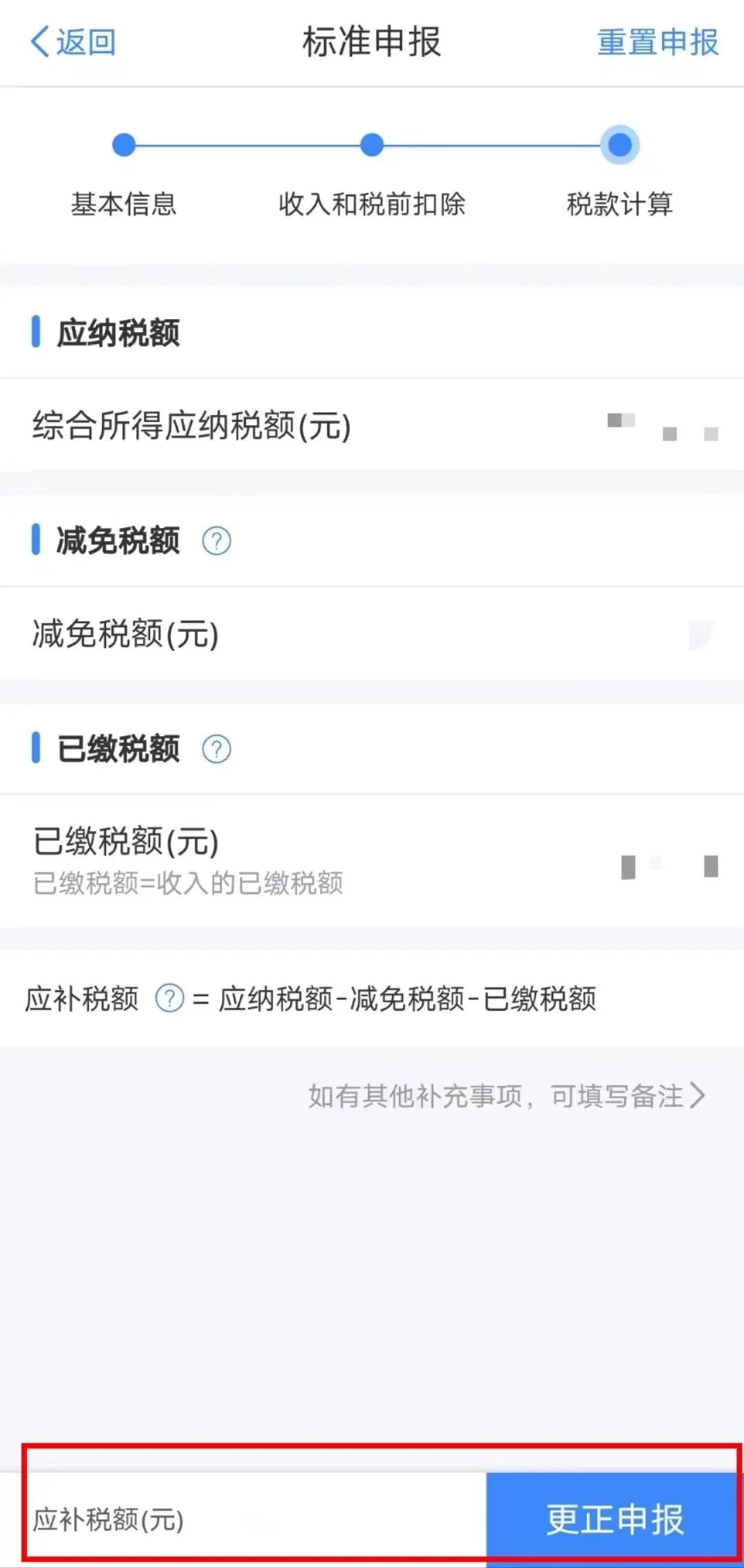This screenshot has height=1568, width=744.
Task: Open help icon next to 已缴税额
Action: pyautogui.click(x=216, y=749)
